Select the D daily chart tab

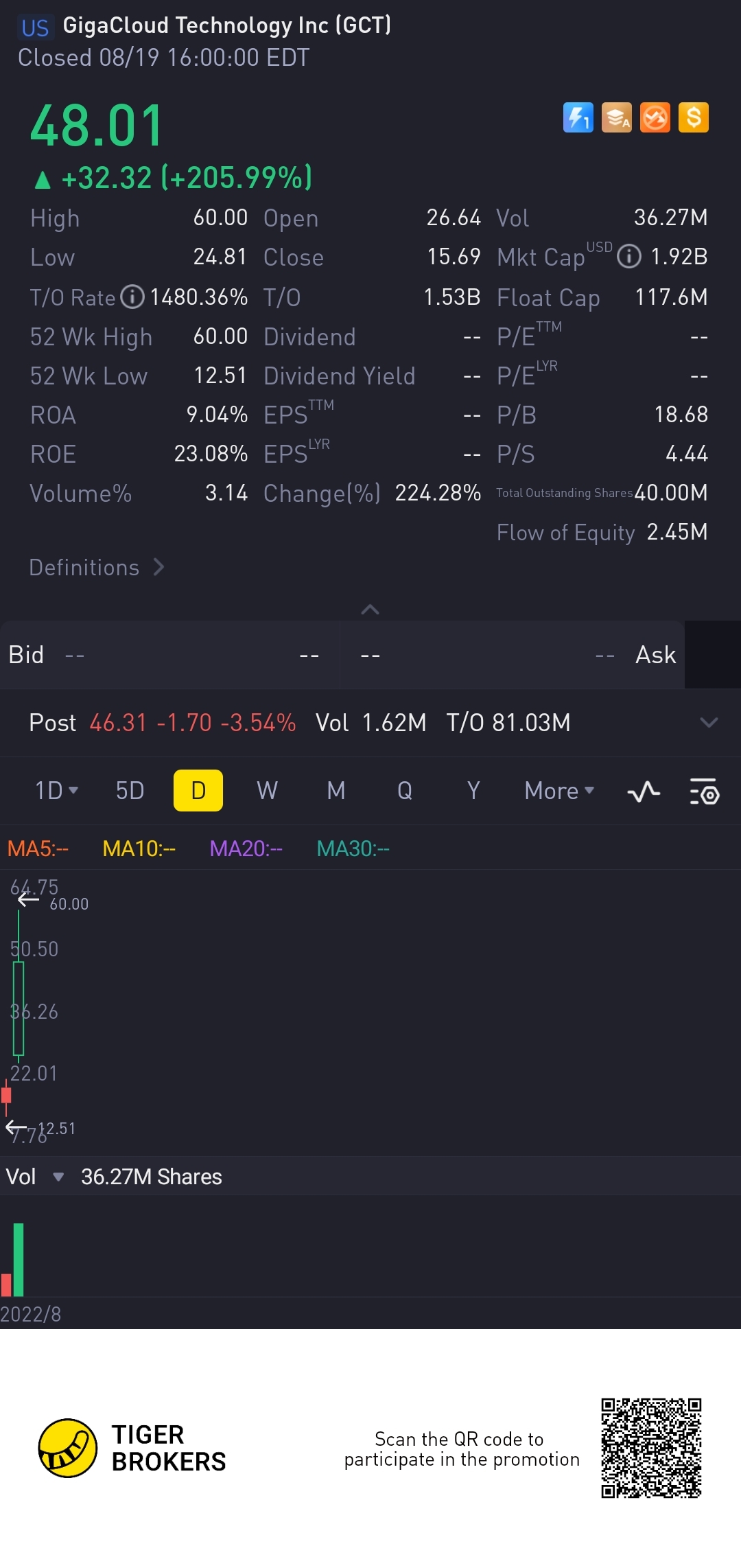tap(198, 791)
